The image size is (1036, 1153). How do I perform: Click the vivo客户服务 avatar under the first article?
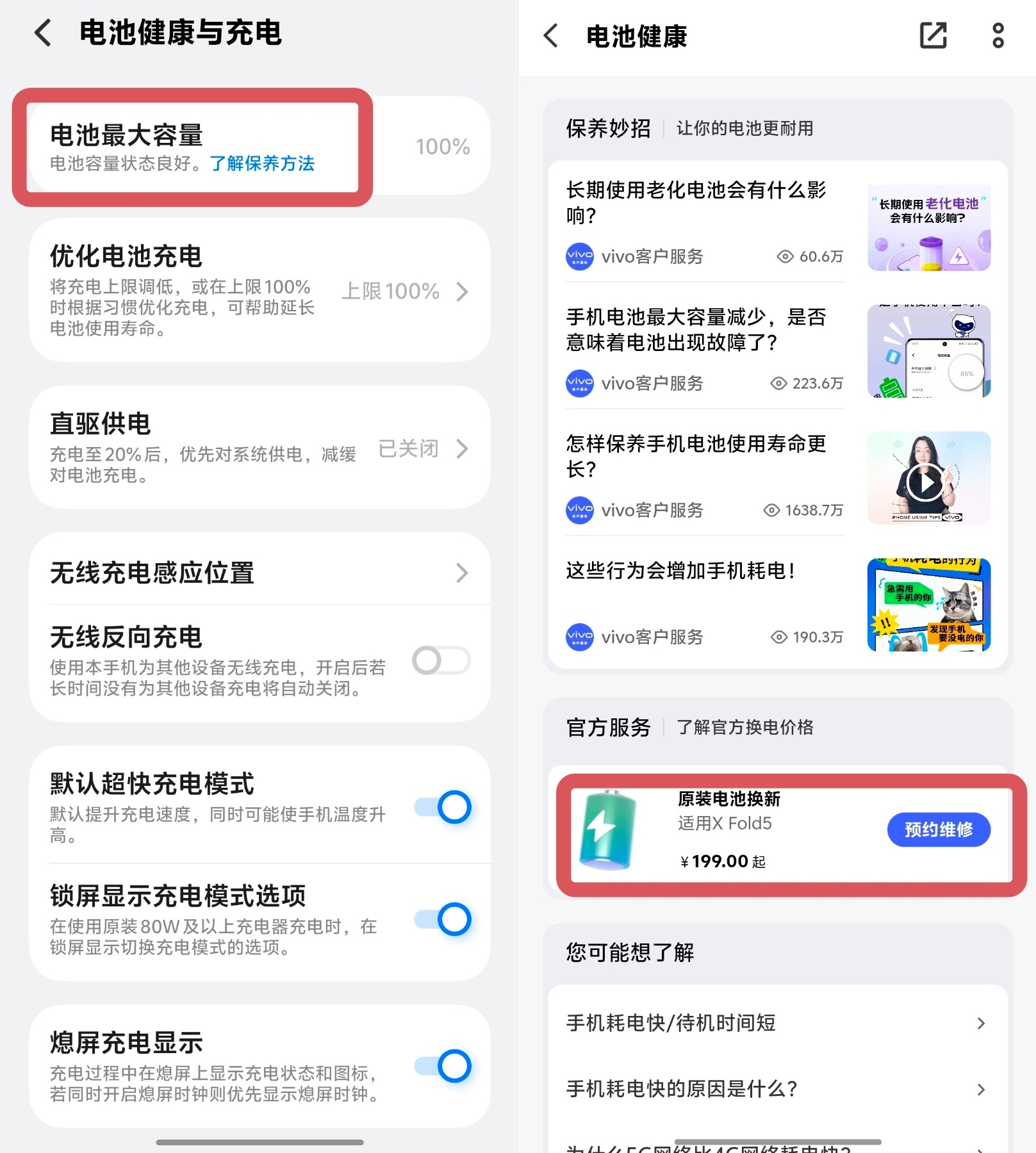579,256
